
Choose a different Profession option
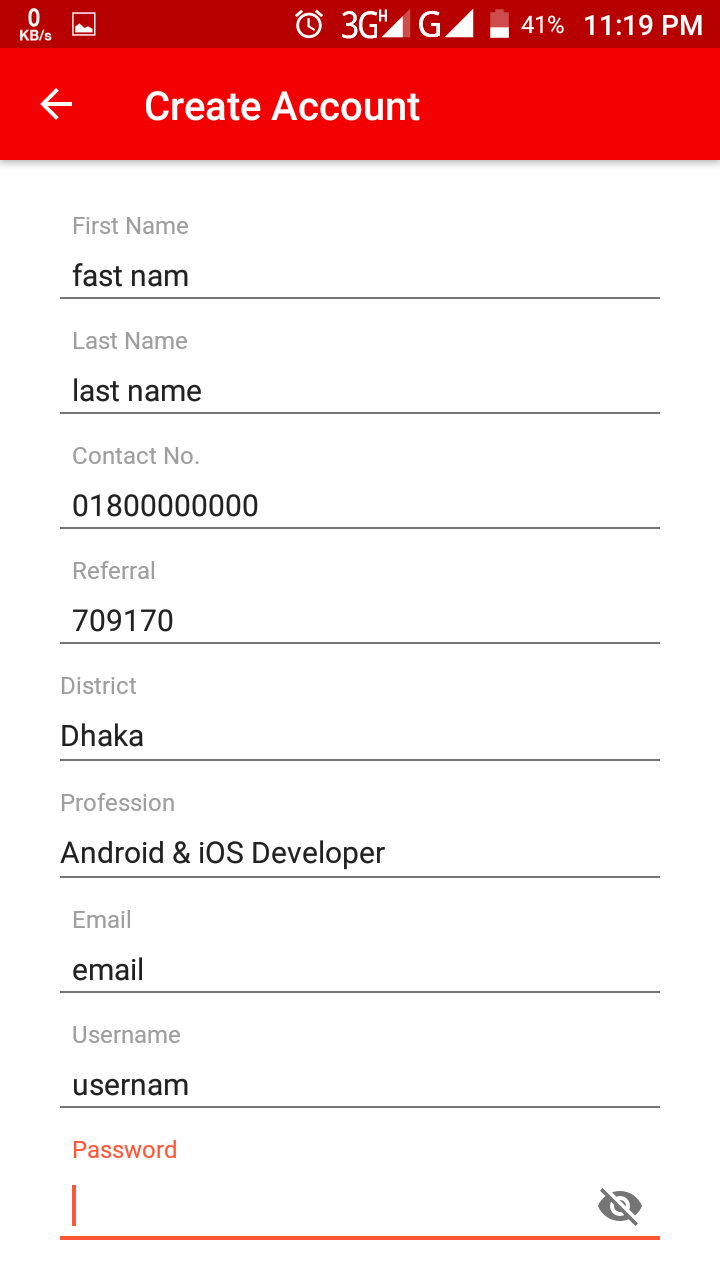(x=360, y=853)
